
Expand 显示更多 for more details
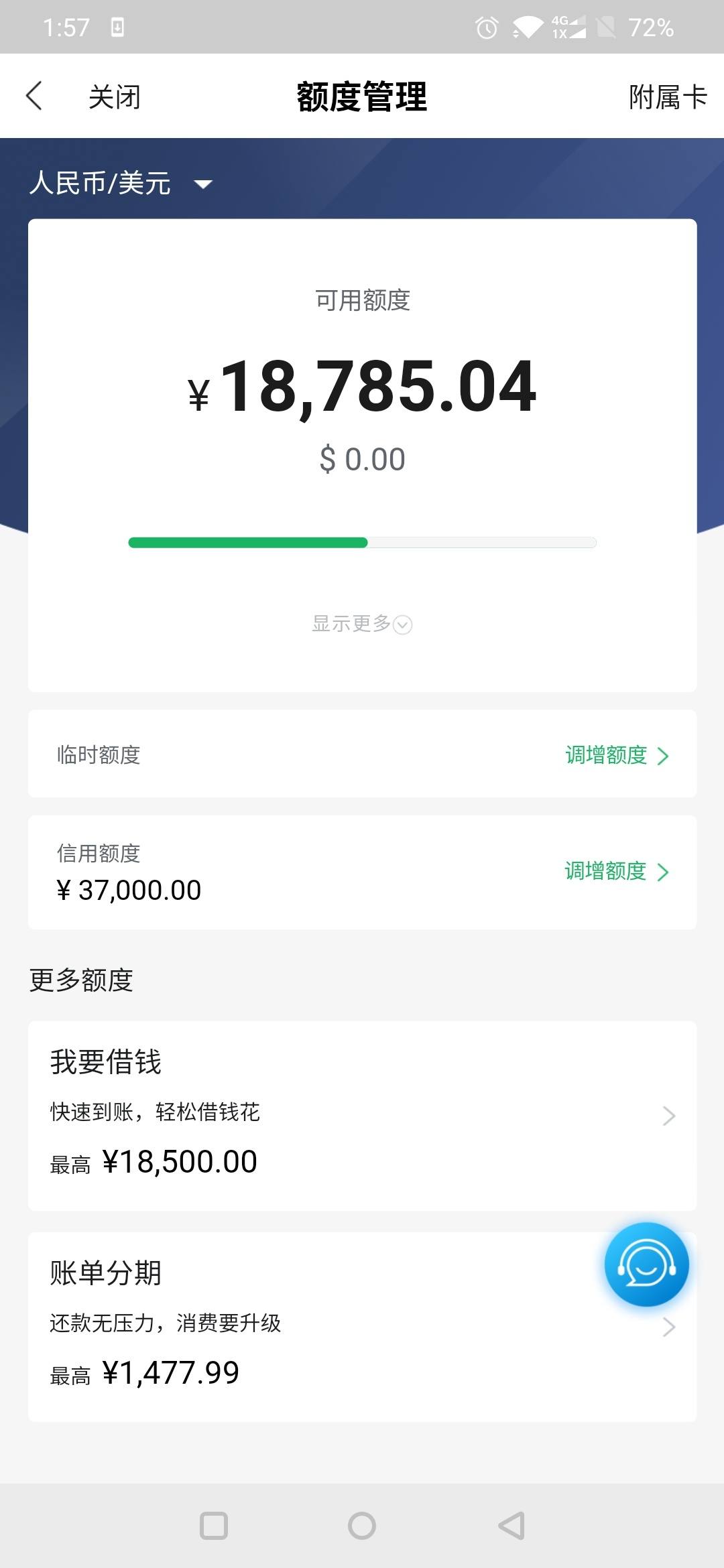point(362,624)
